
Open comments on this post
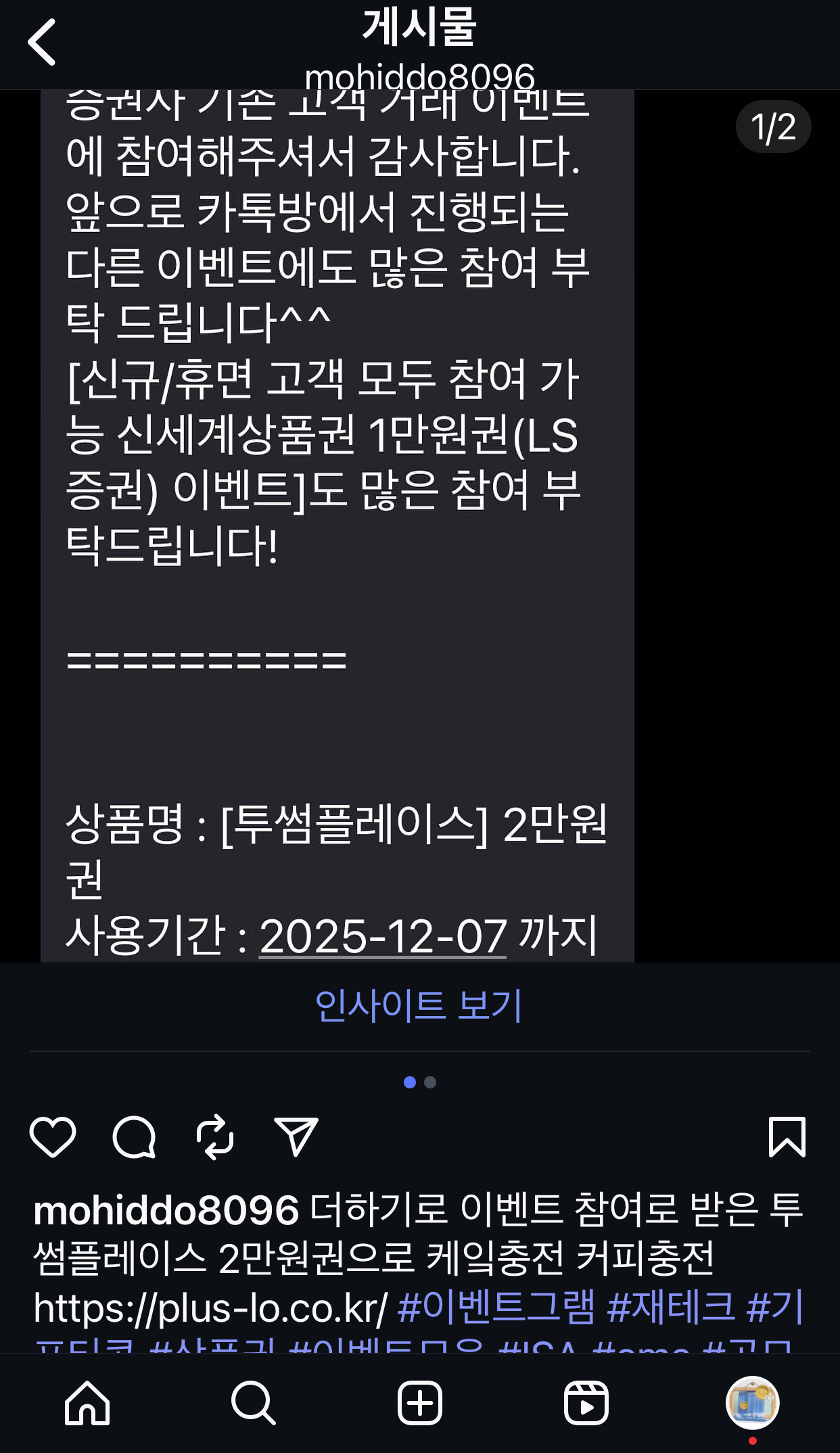134,1137
